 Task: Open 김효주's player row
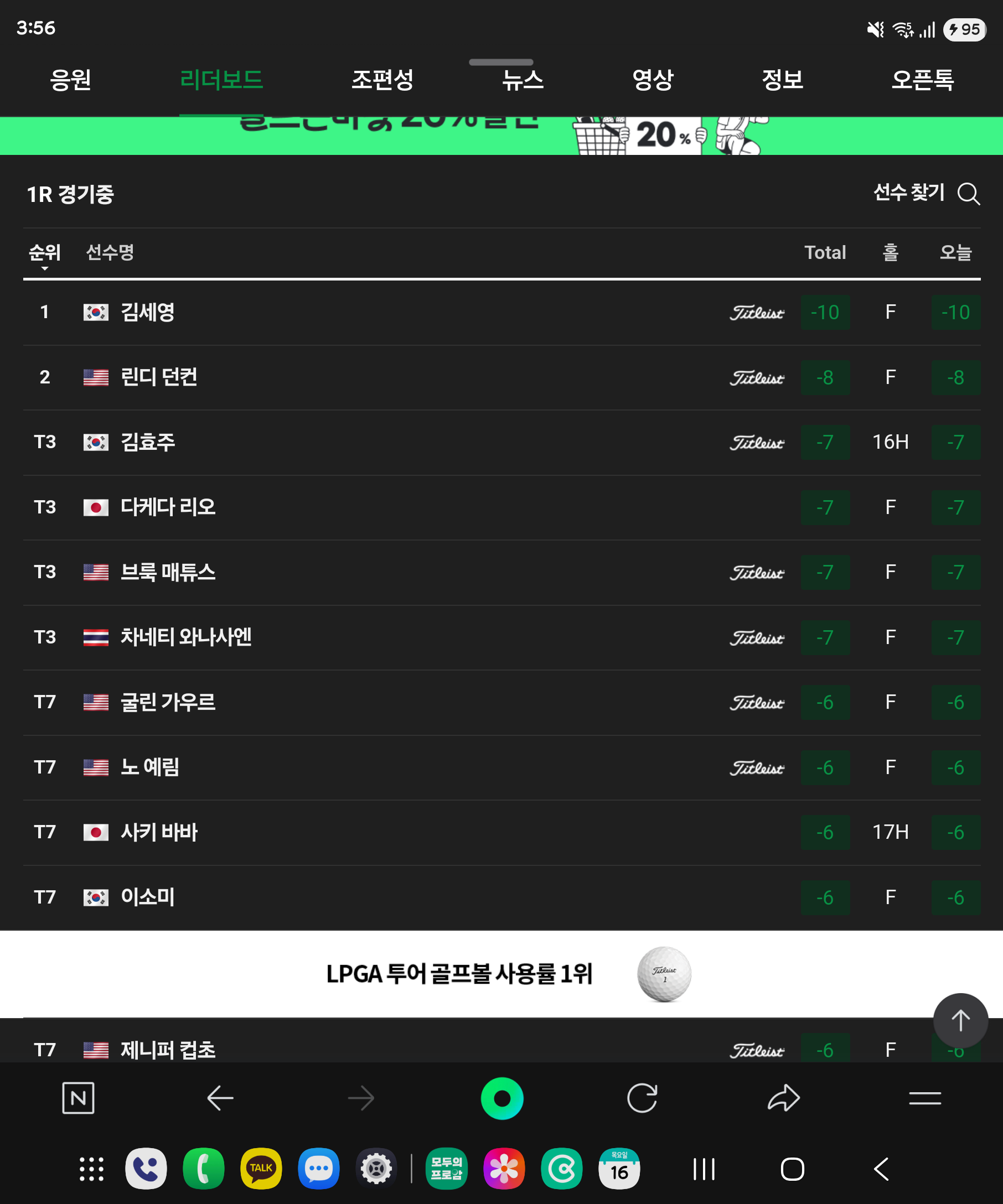[x=147, y=442]
